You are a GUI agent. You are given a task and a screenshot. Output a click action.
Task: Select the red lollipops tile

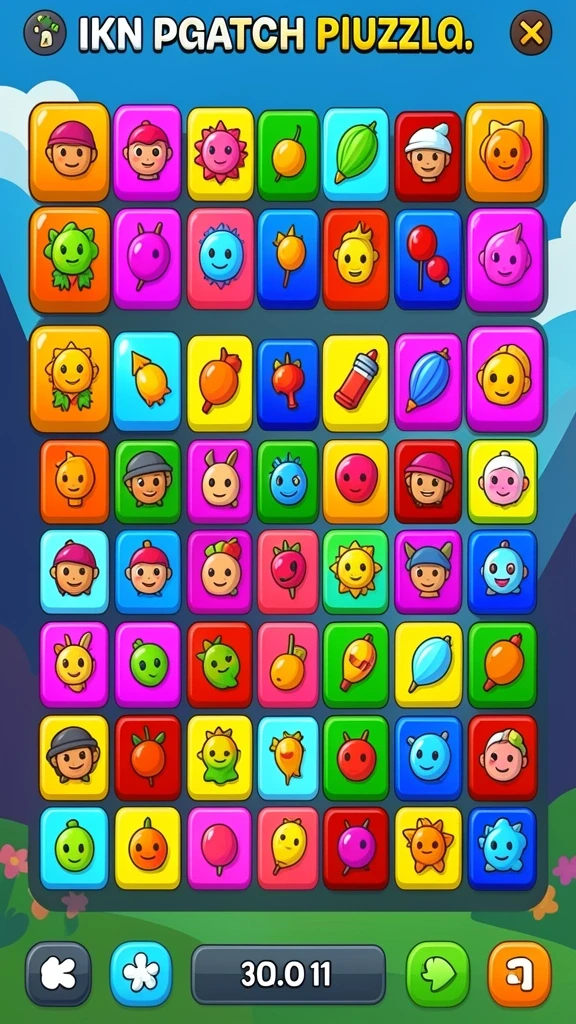[x=428, y=259]
